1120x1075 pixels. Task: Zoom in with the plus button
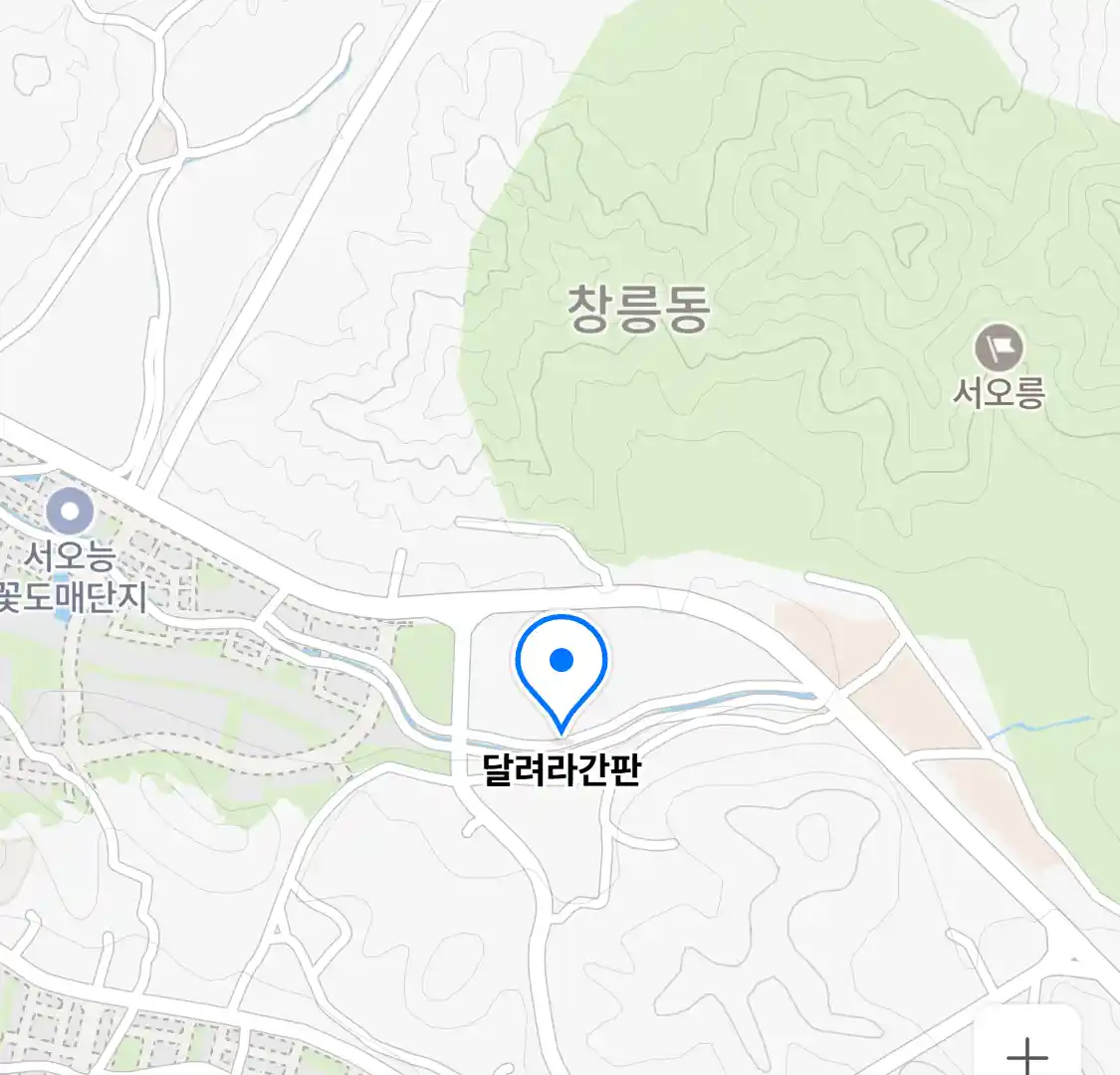coord(1026,1049)
